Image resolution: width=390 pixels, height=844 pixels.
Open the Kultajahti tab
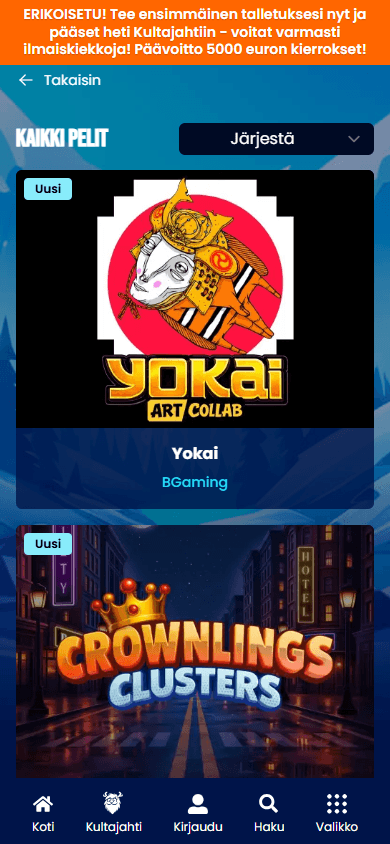pyautogui.click(x=113, y=813)
